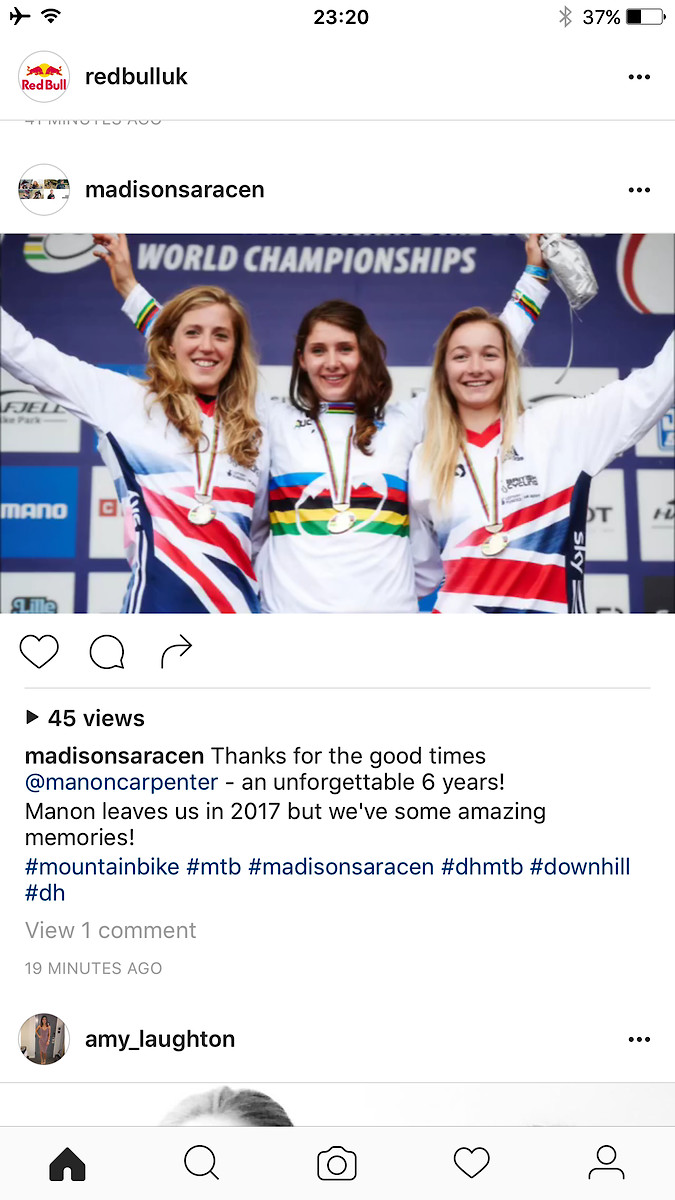Image resolution: width=675 pixels, height=1200 pixels.
Task: Switch to the Search tab
Action: (x=201, y=1163)
